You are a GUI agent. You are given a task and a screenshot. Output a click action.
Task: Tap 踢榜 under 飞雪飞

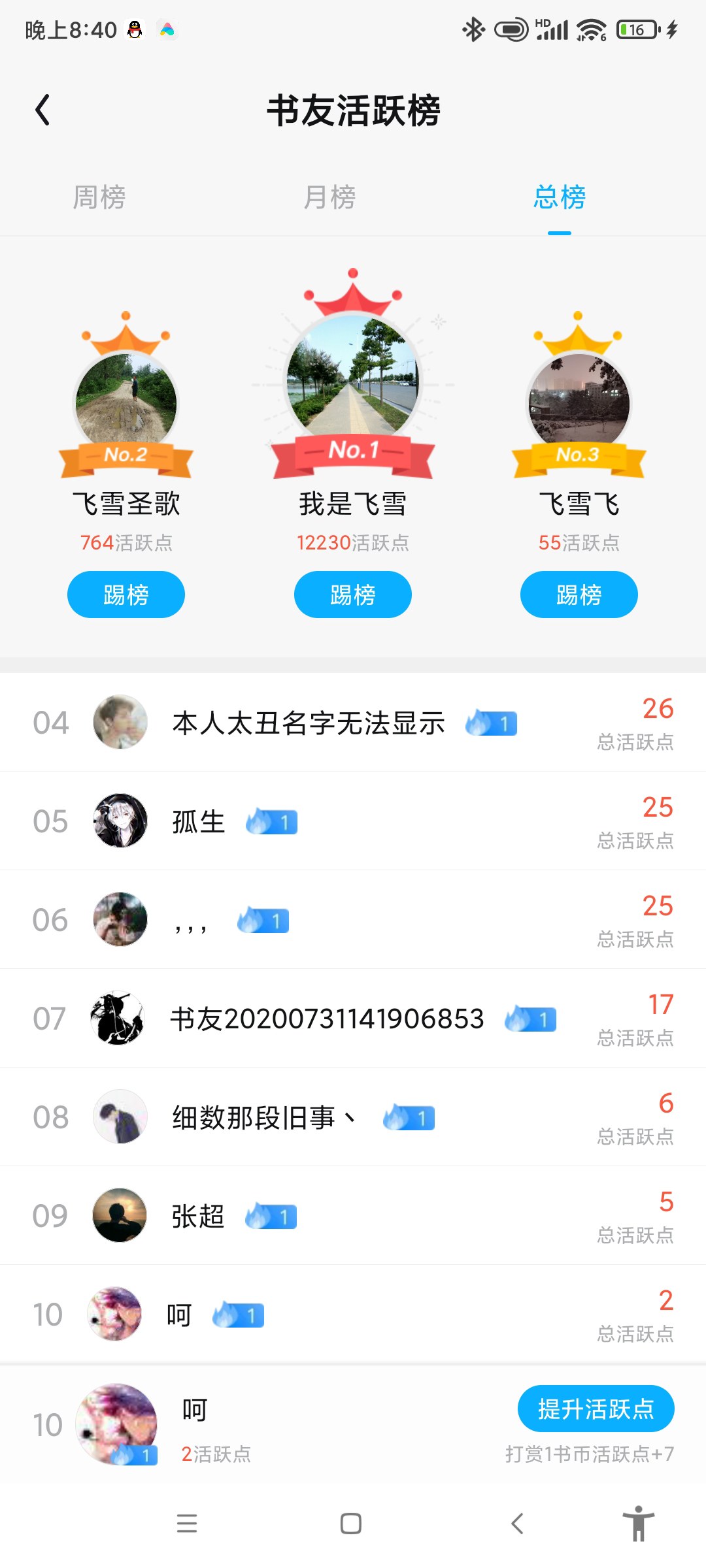[x=579, y=595]
